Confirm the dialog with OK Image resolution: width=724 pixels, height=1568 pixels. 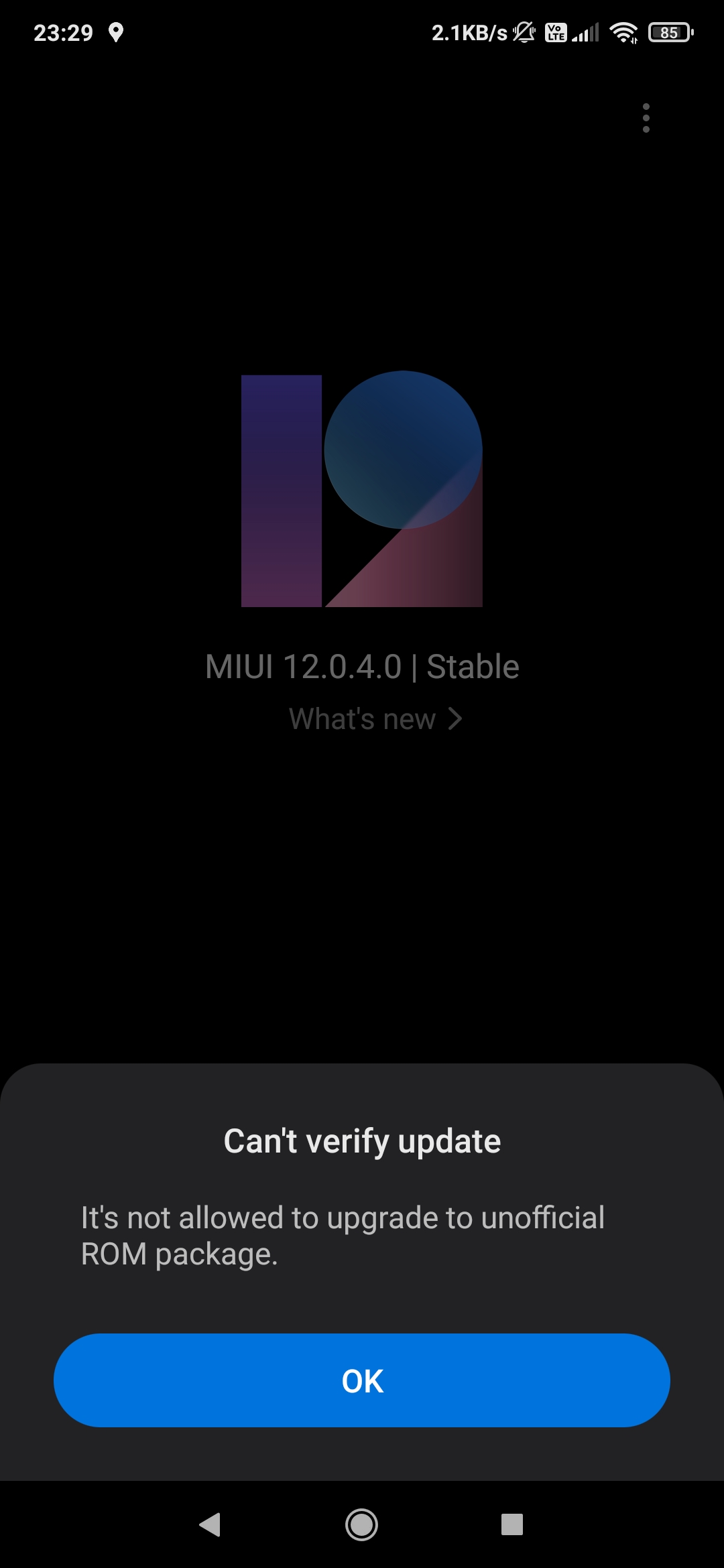[362, 1380]
